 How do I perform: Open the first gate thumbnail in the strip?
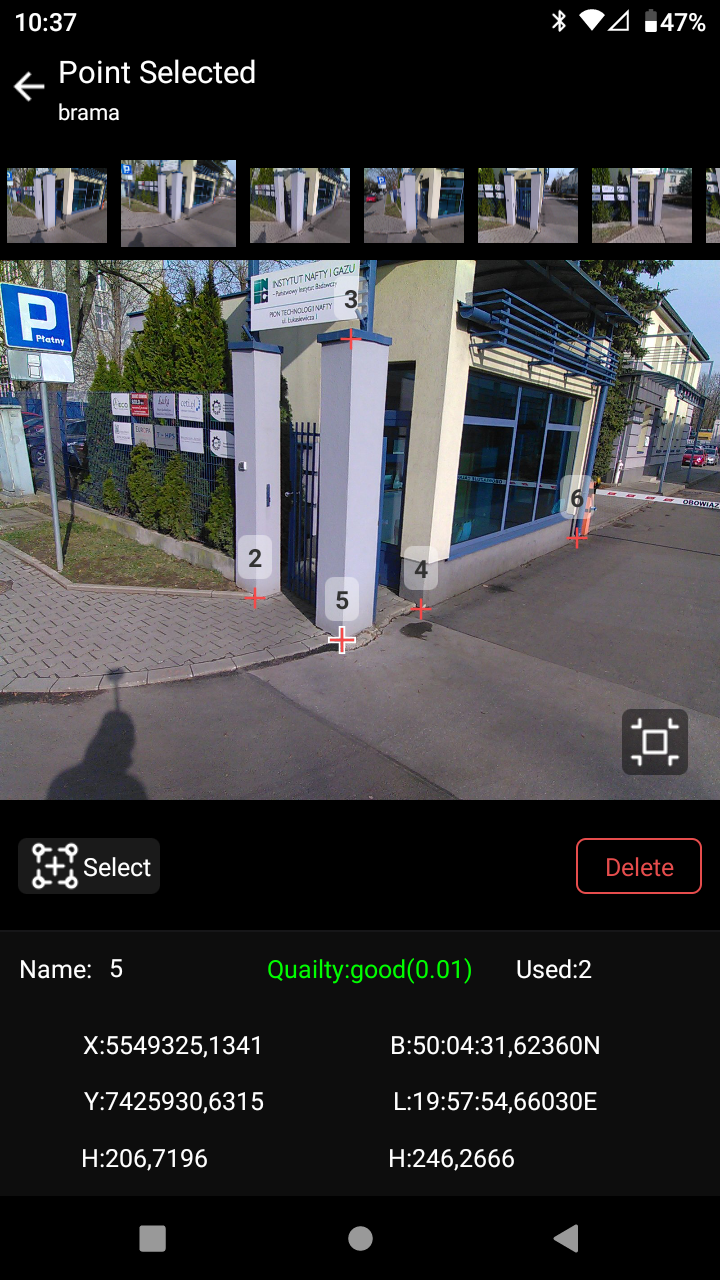coord(56,204)
